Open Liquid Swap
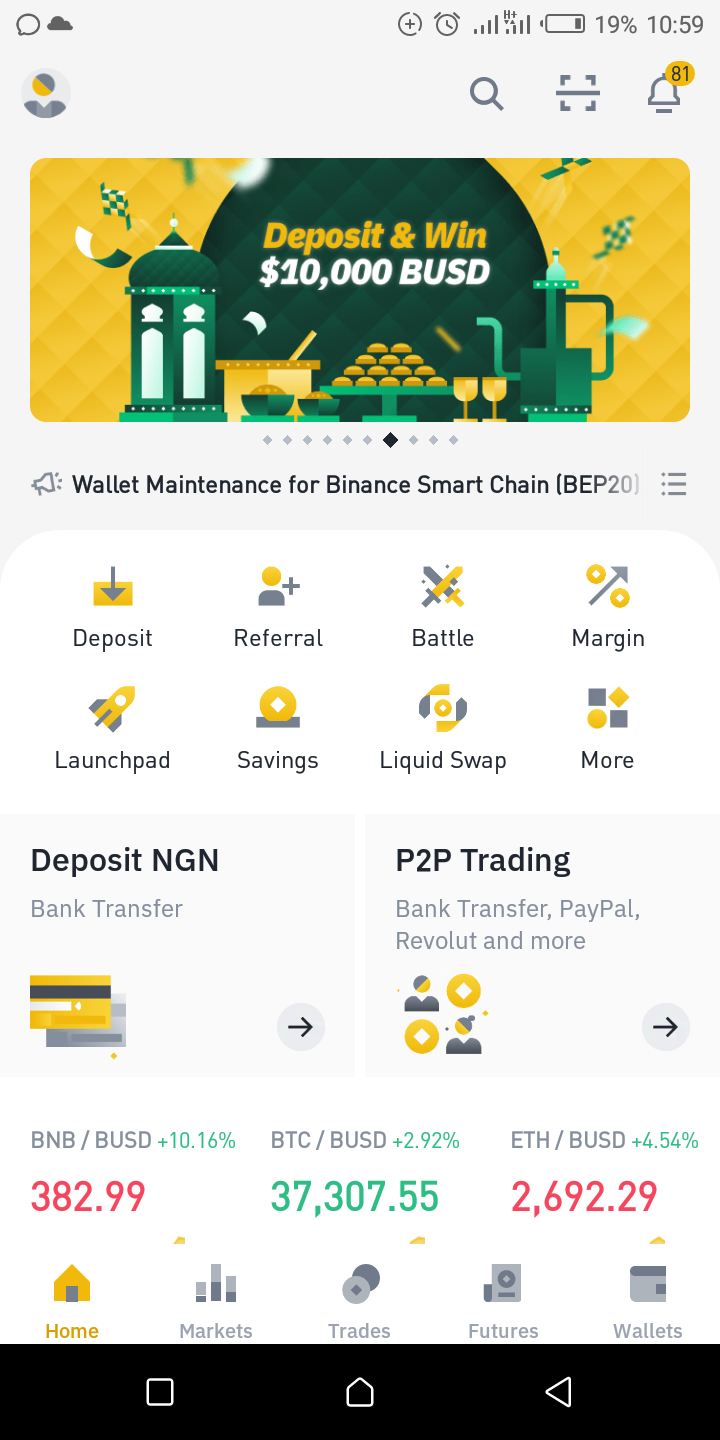Screen dimensions: 720x1440 (x=443, y=728)
